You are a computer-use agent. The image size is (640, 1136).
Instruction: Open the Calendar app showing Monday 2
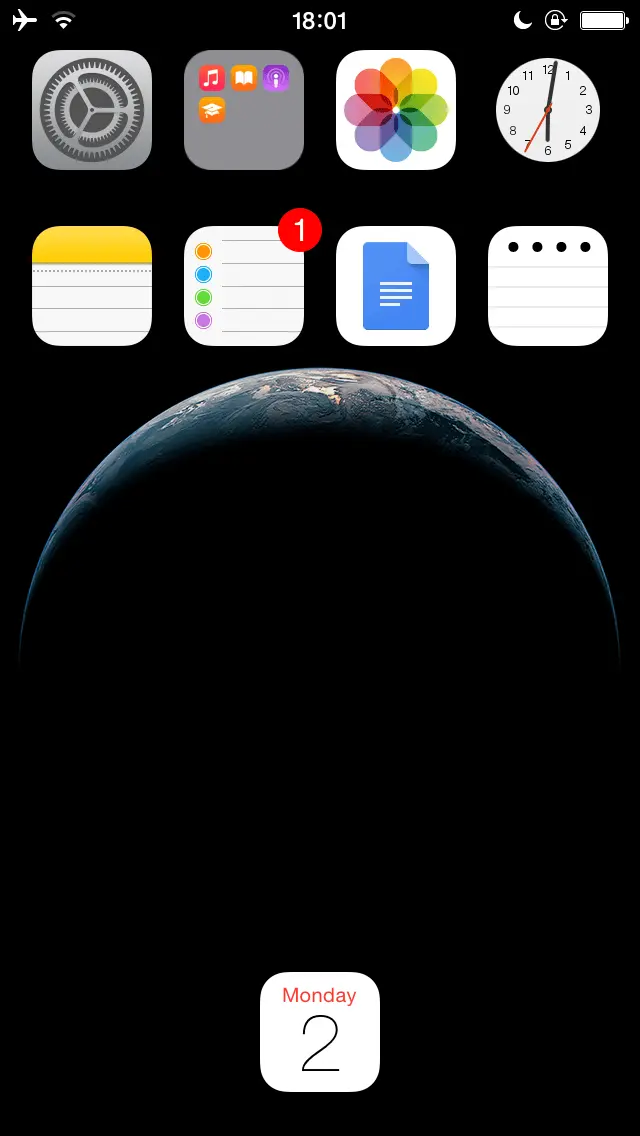point(320,1032)
